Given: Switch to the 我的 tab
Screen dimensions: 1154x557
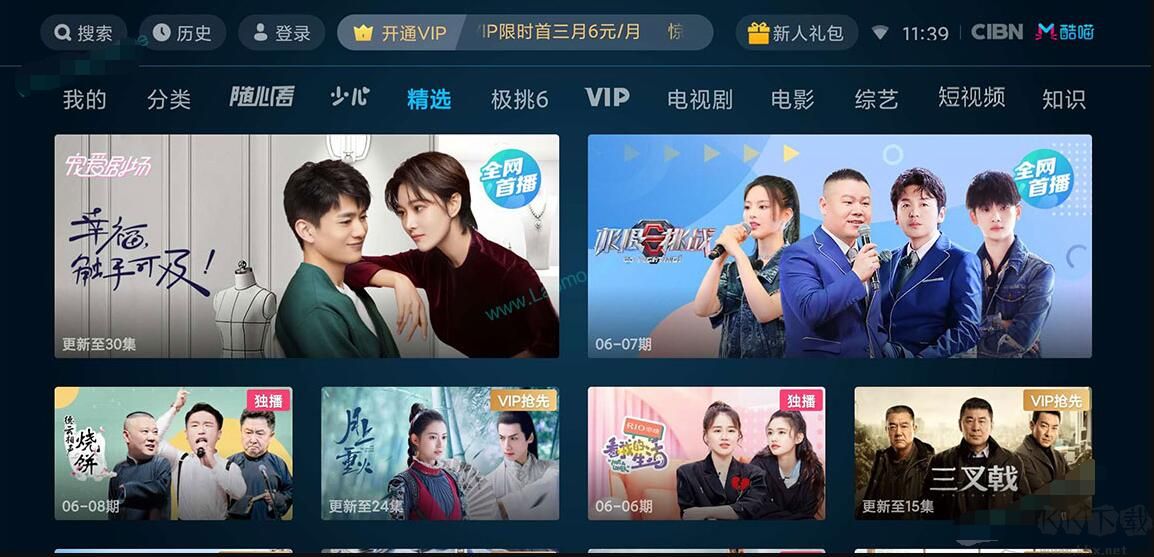Looking at the screenshot, I should [x=85, y=99].
